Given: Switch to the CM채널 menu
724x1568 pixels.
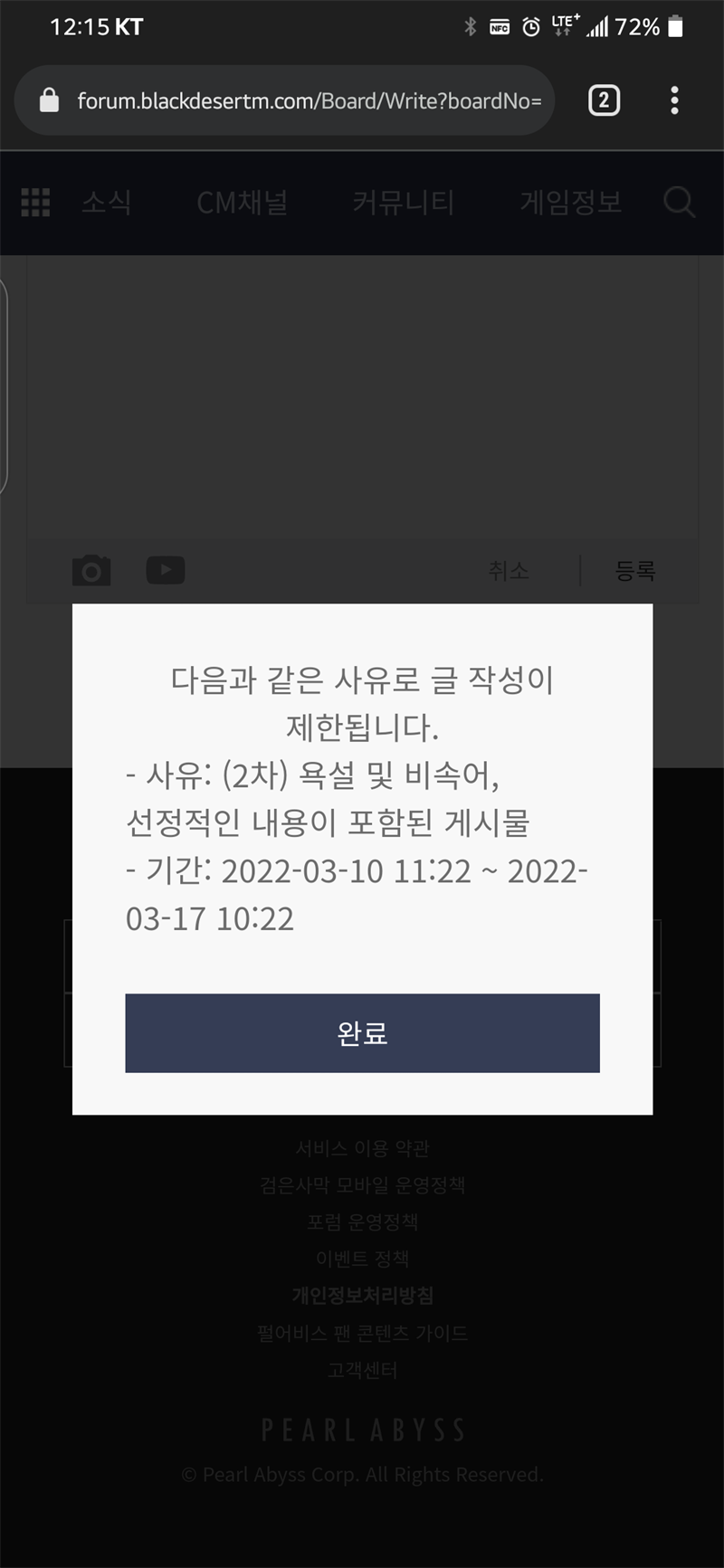Looking at the screenshot, I should coord(242,202).
